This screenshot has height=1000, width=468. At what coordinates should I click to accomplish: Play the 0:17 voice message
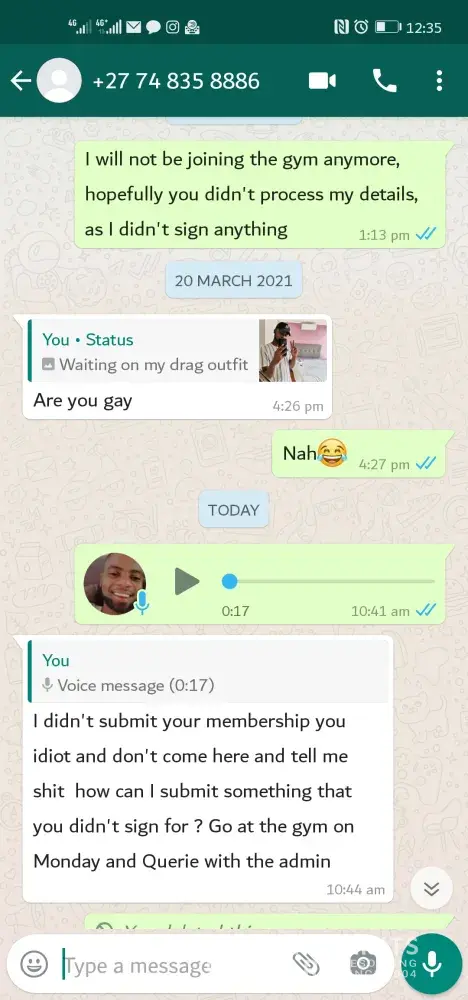tap(187, 581)
